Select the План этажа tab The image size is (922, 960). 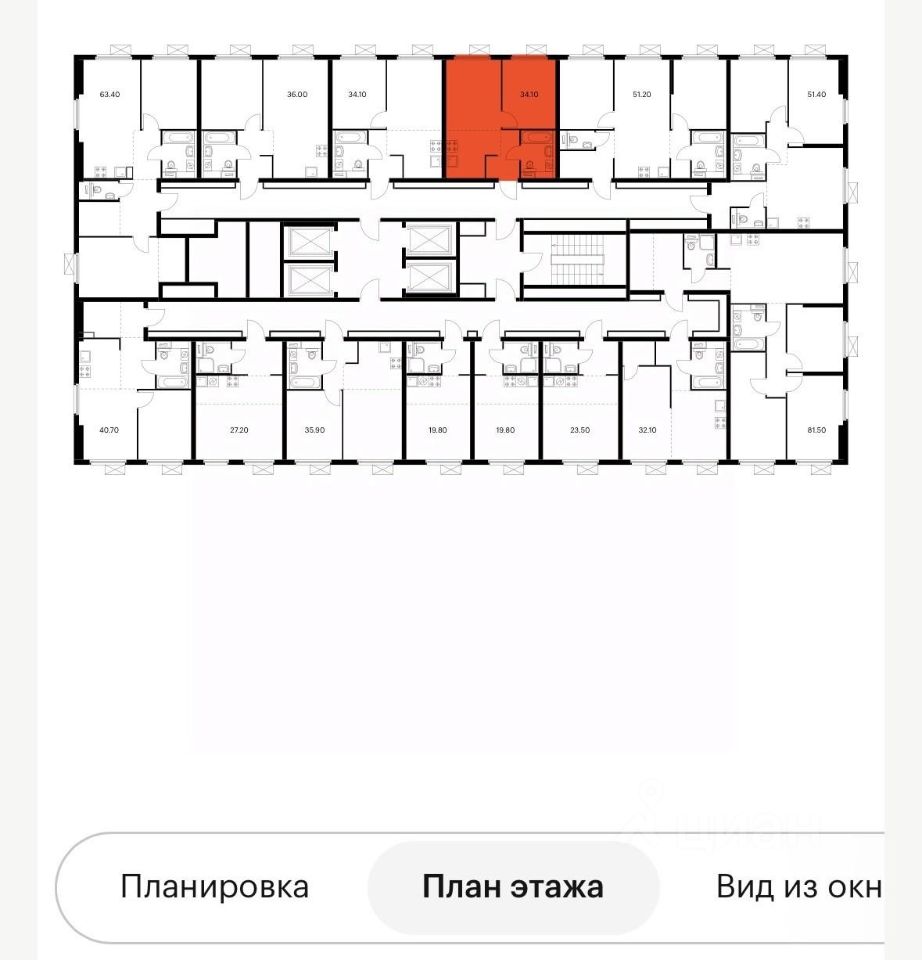click(513, 887)
